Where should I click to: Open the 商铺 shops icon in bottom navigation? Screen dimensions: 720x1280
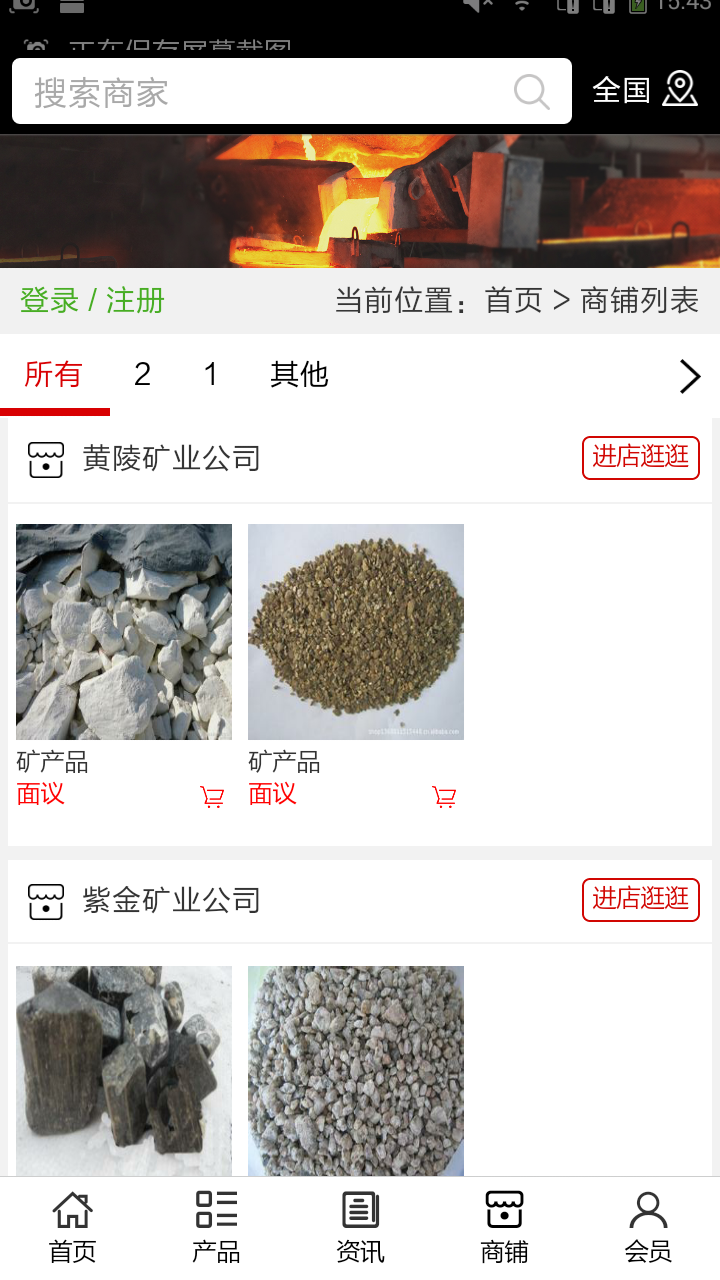point(503,1210)
